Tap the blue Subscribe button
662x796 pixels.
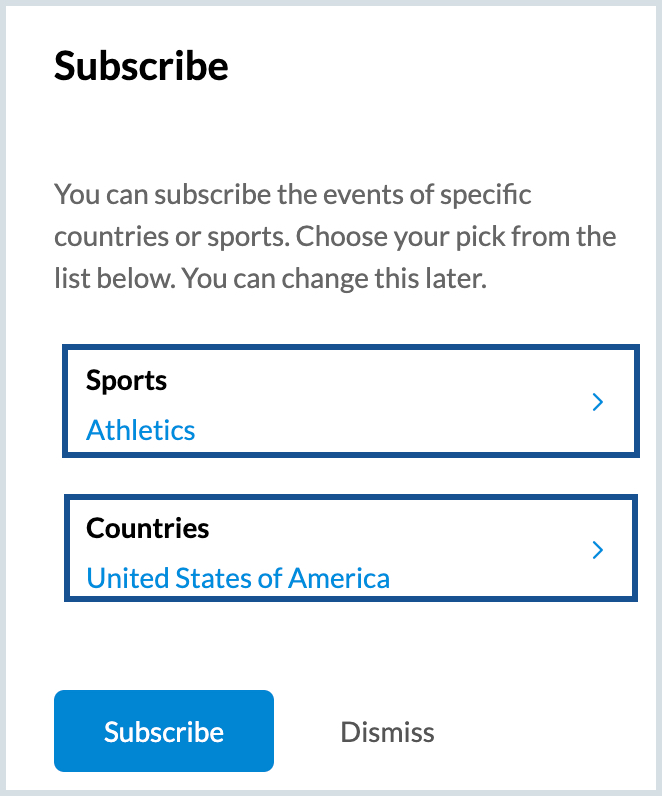(x=164, y=731)
